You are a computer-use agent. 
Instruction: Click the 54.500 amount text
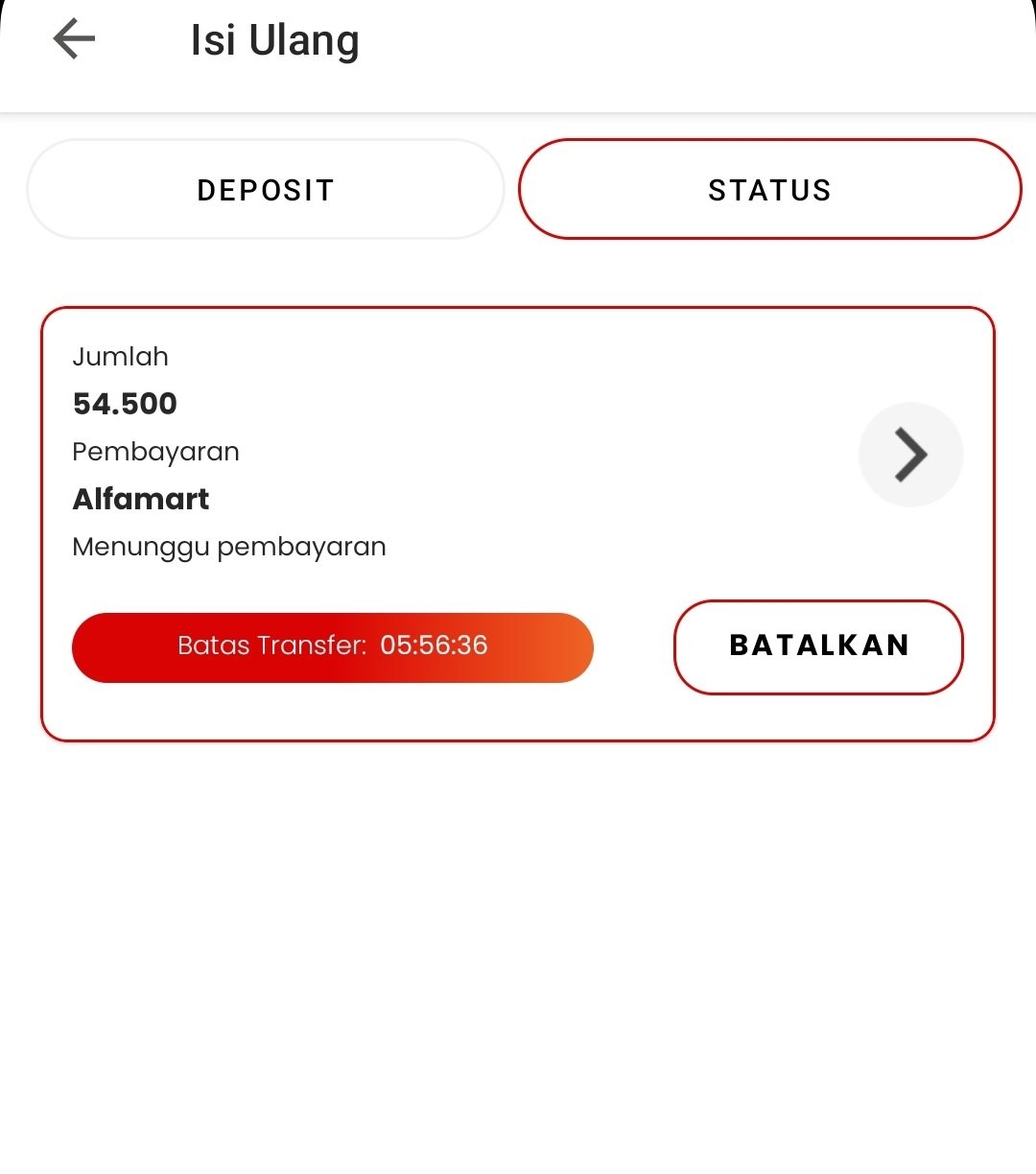point(124,403)
